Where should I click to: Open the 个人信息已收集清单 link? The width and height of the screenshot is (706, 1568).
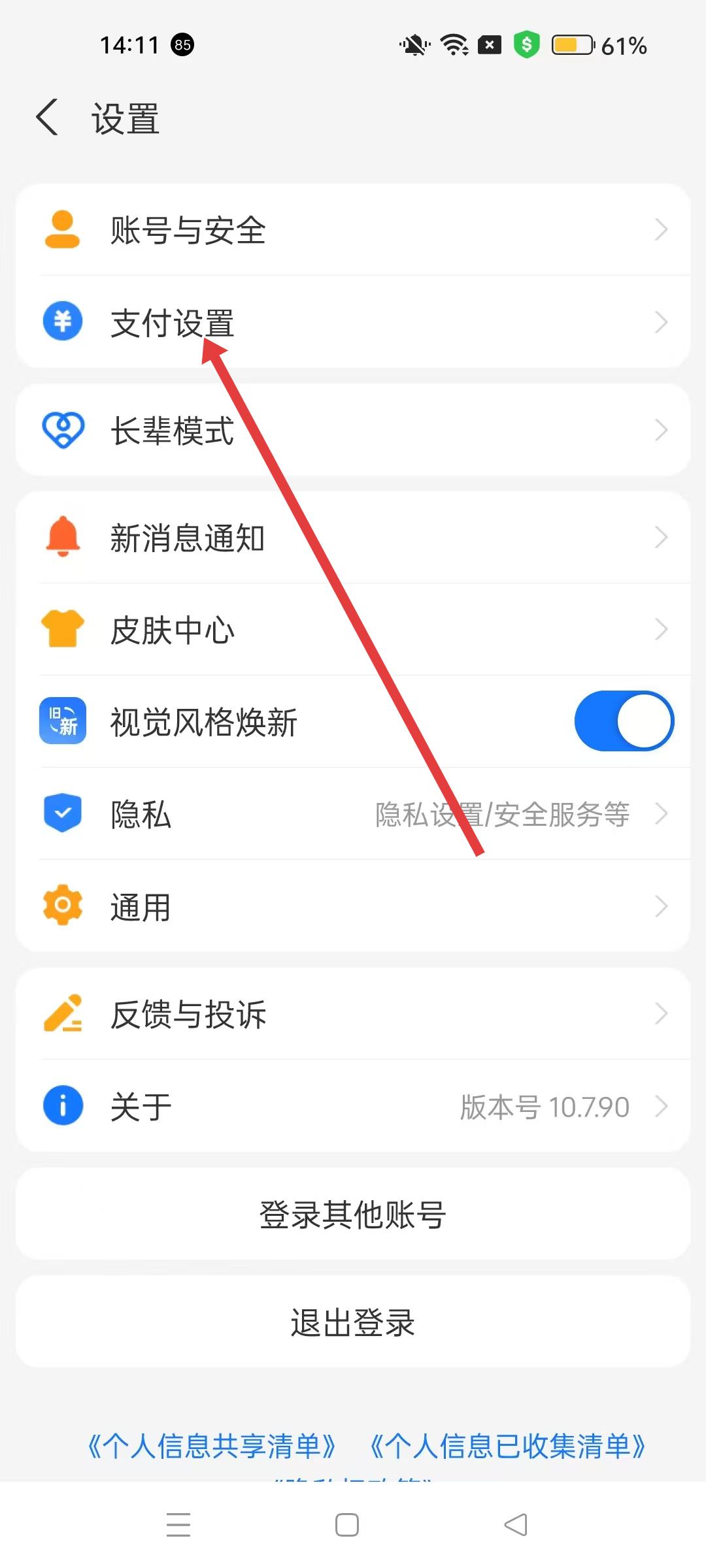click(507, 1446)
